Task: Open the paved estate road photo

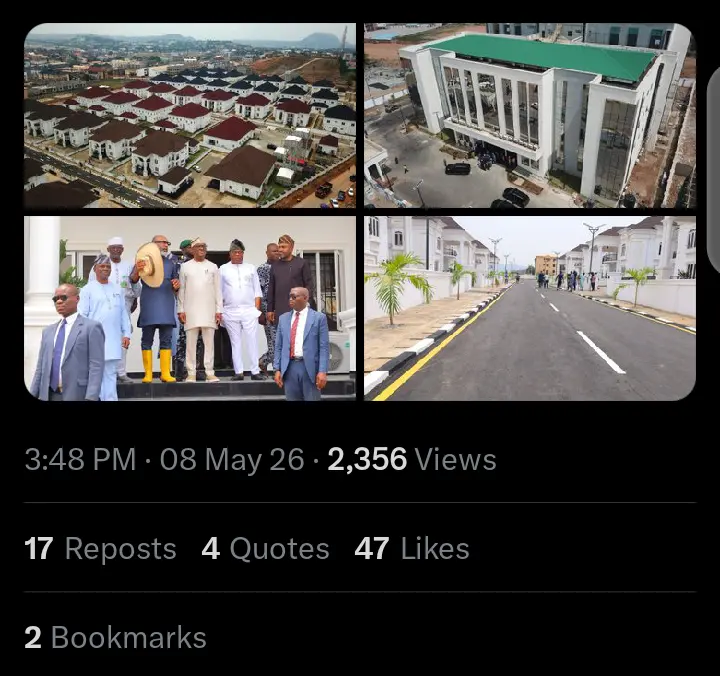Action: pyautogui.click(x=530, y=308)
